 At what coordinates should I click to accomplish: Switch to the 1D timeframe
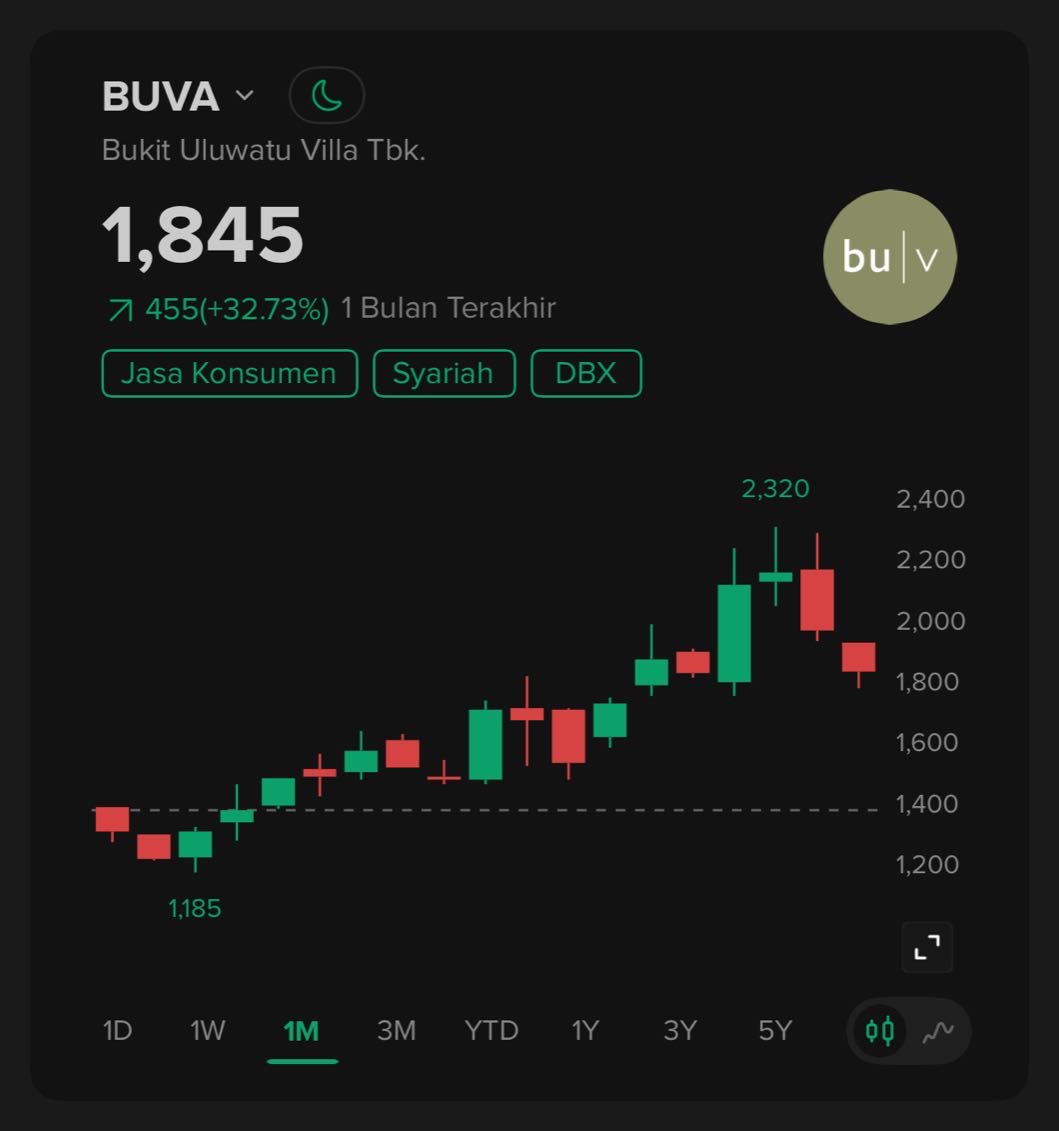click(117, 1030)
